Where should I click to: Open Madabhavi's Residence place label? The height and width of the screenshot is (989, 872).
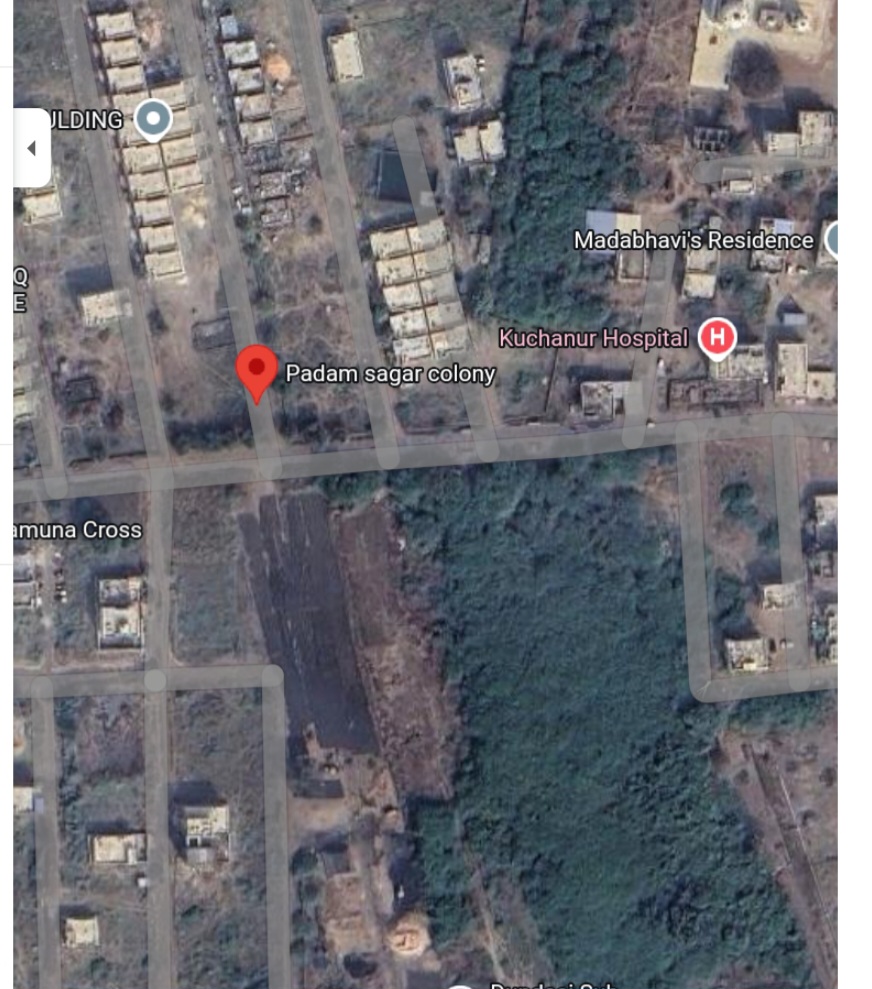point(693,240)
